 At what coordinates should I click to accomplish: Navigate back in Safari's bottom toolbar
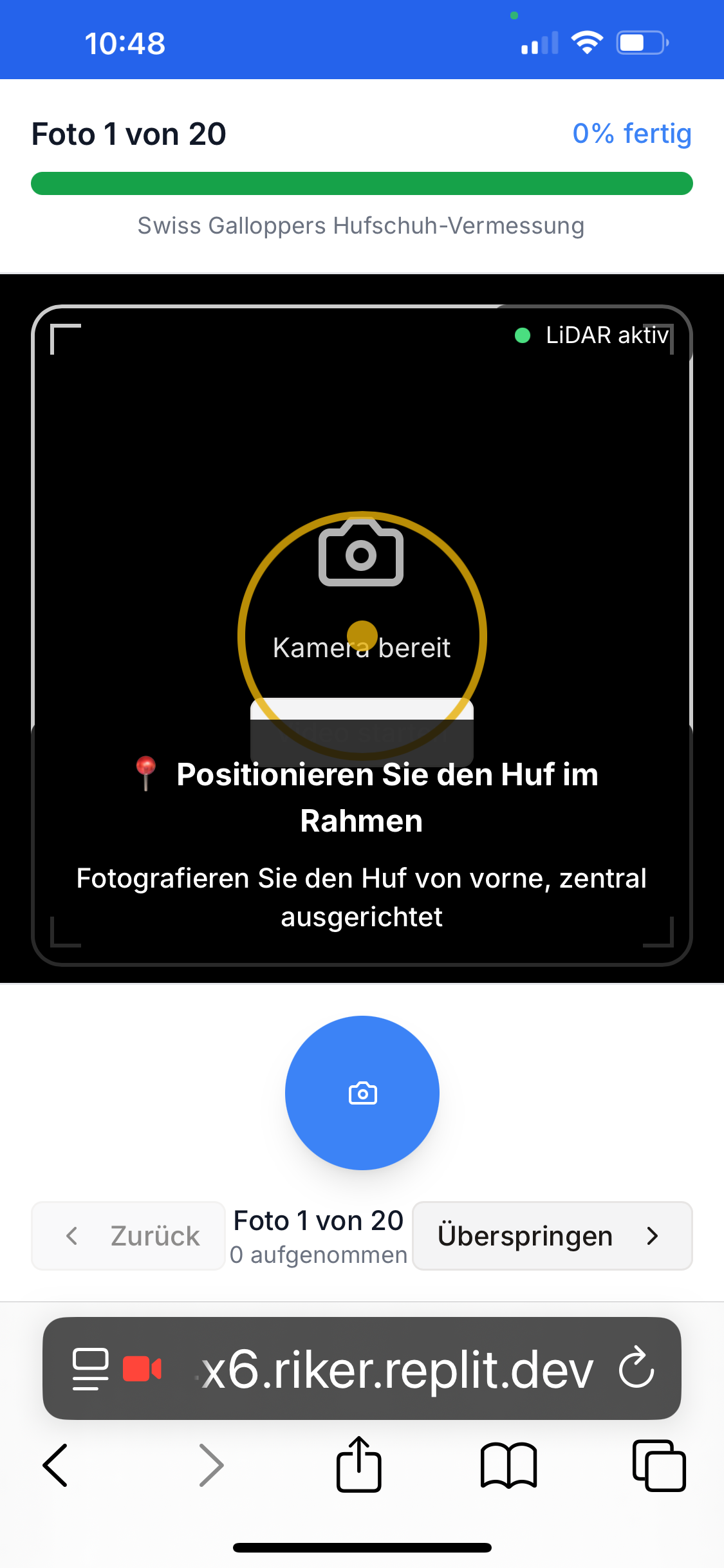click(55, 1465)
